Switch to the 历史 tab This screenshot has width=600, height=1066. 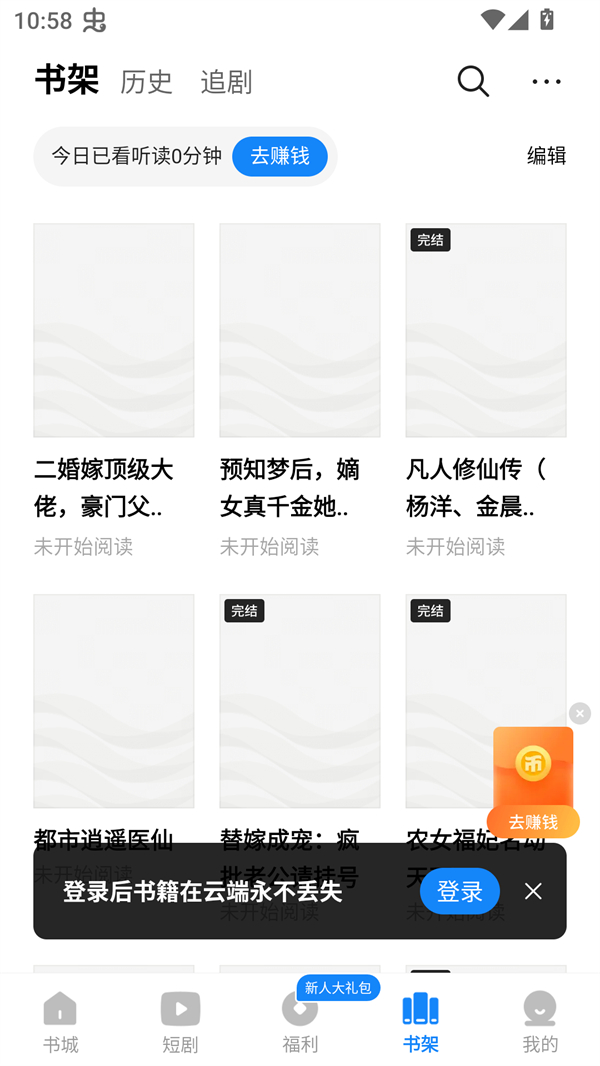pos(146,82)
